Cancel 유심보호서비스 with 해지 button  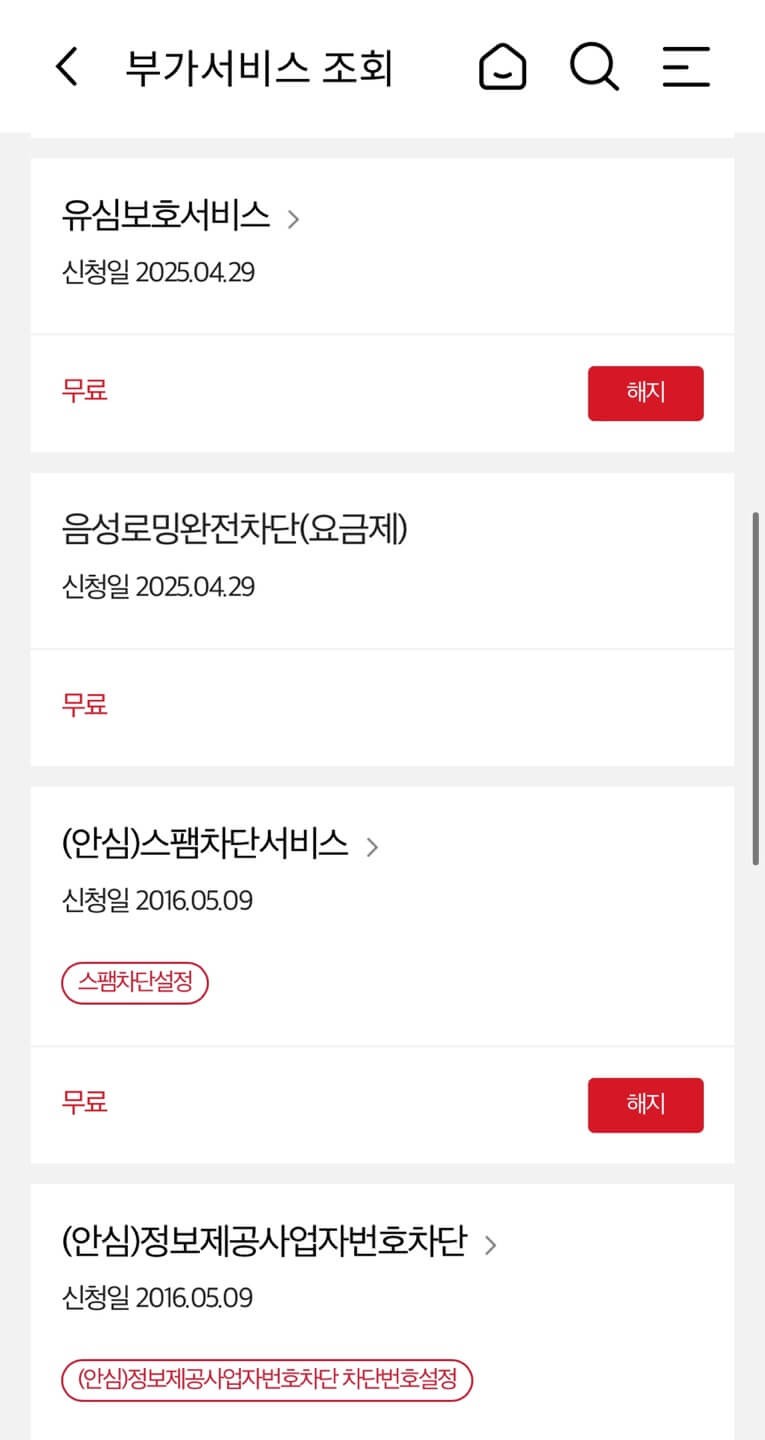click(645, 393)
